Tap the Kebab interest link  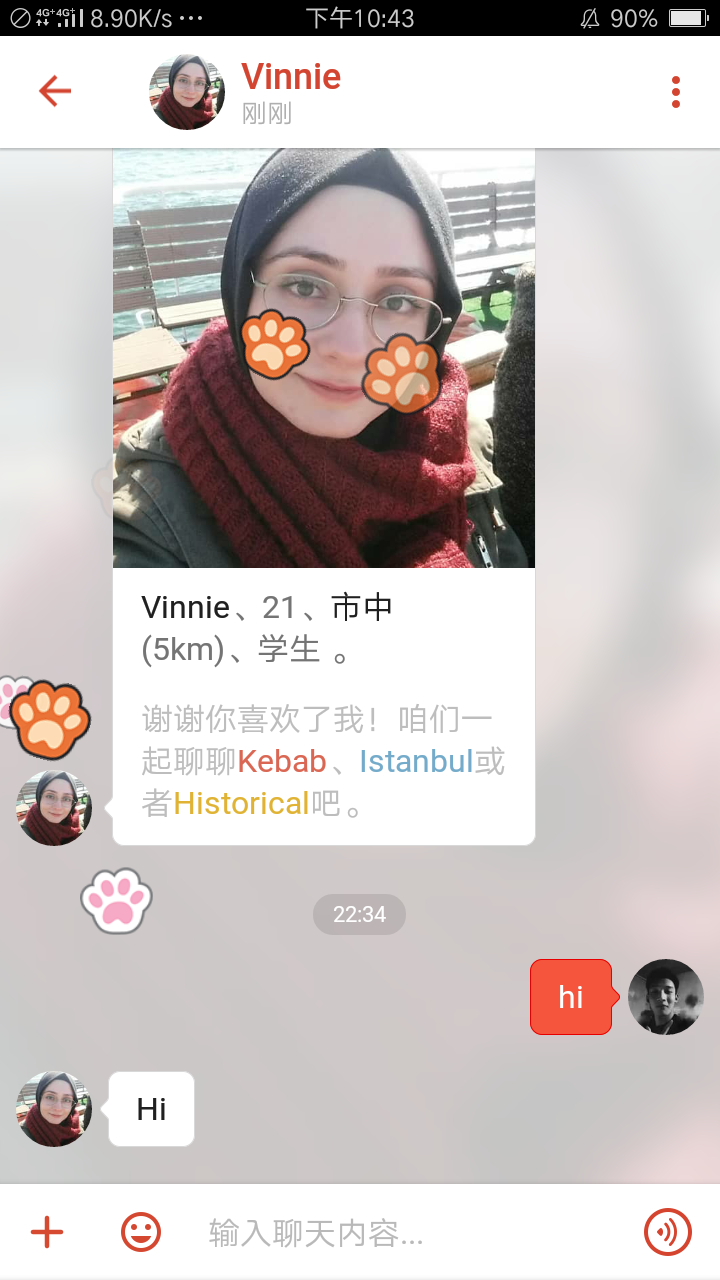pos(282,762)
